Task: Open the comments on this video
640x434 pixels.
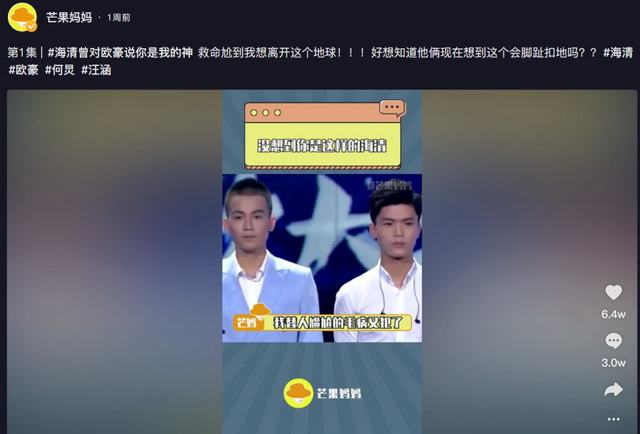Action: tap(613, 342)
